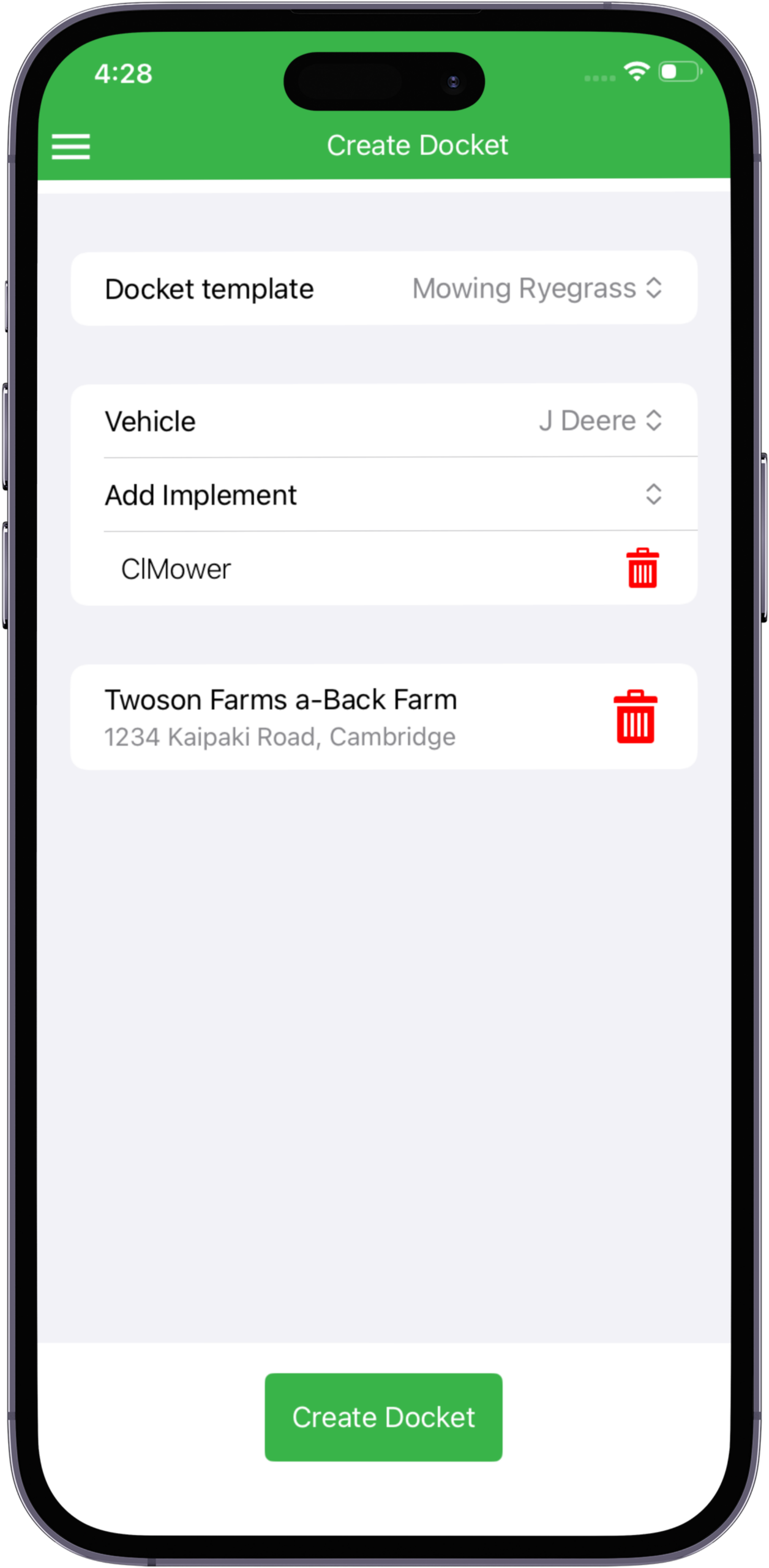Tap the green Create Docket button
The height and width of the screenshot is (1568, 769).
tap(383, 1417)
